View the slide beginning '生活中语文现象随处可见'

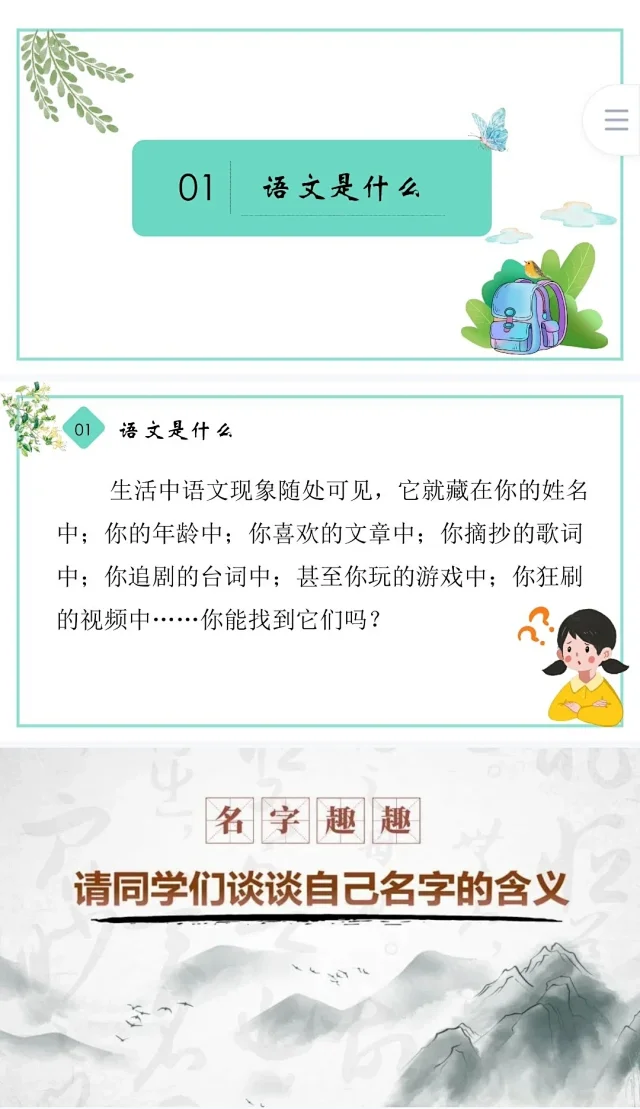tap(320, 560)
